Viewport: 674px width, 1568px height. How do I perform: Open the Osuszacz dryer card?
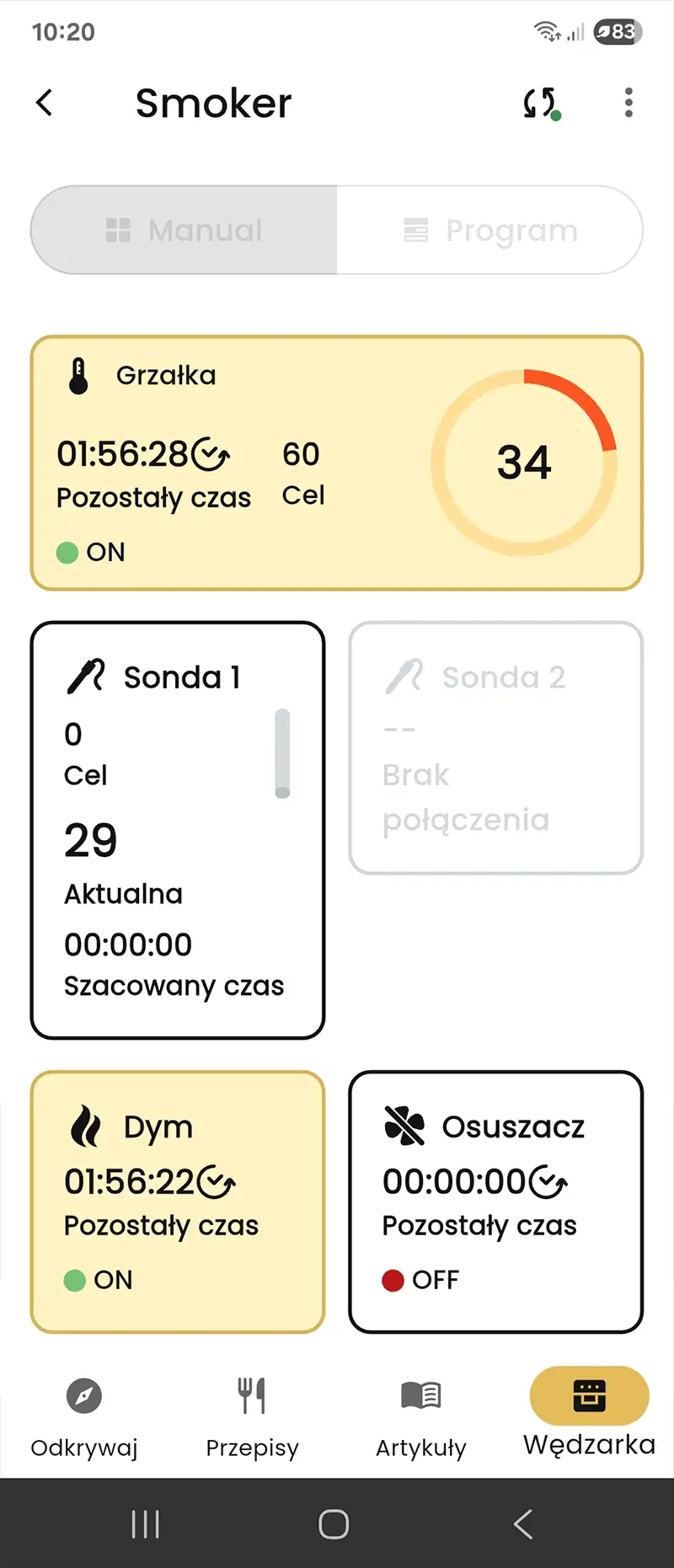click(x=496, y=1201)
